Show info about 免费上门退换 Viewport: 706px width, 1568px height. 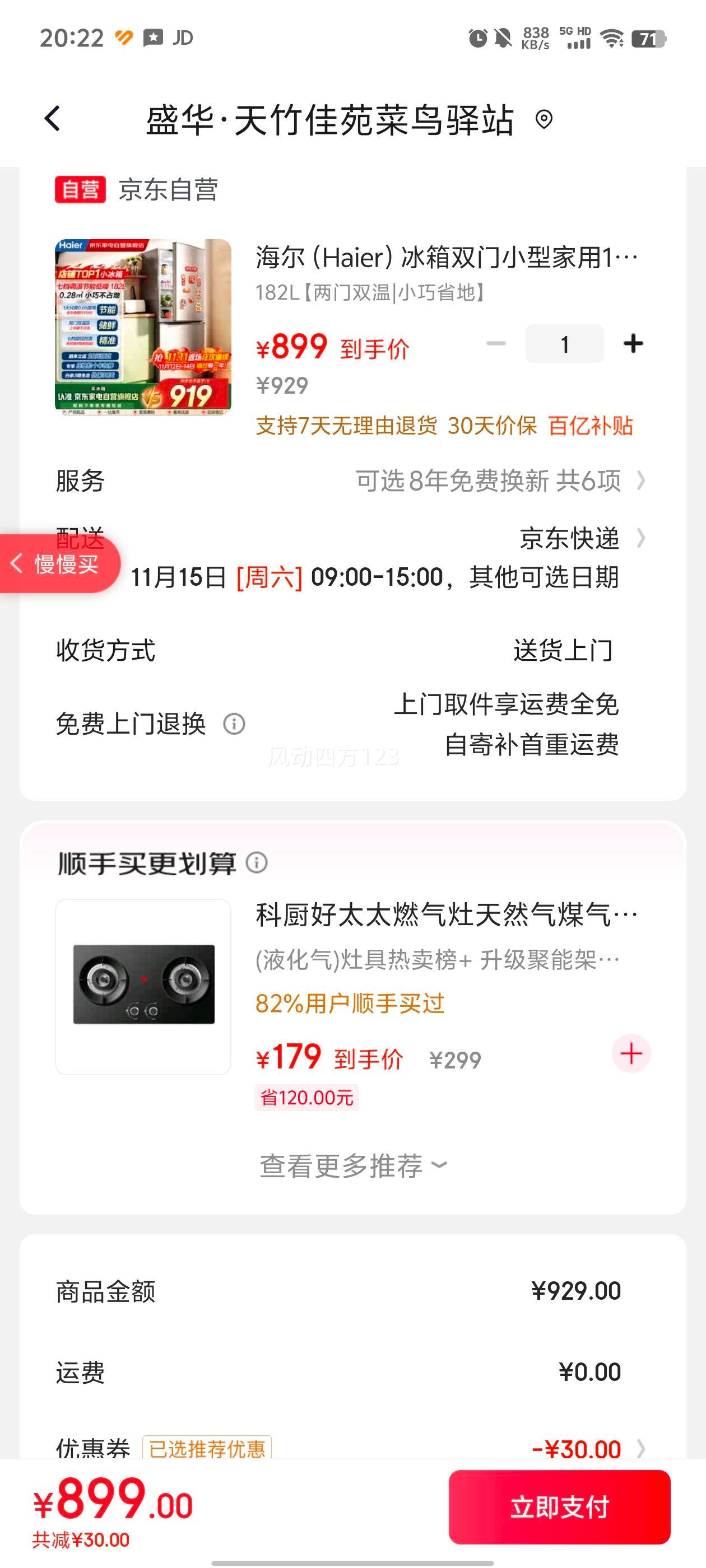coord(234,724)
